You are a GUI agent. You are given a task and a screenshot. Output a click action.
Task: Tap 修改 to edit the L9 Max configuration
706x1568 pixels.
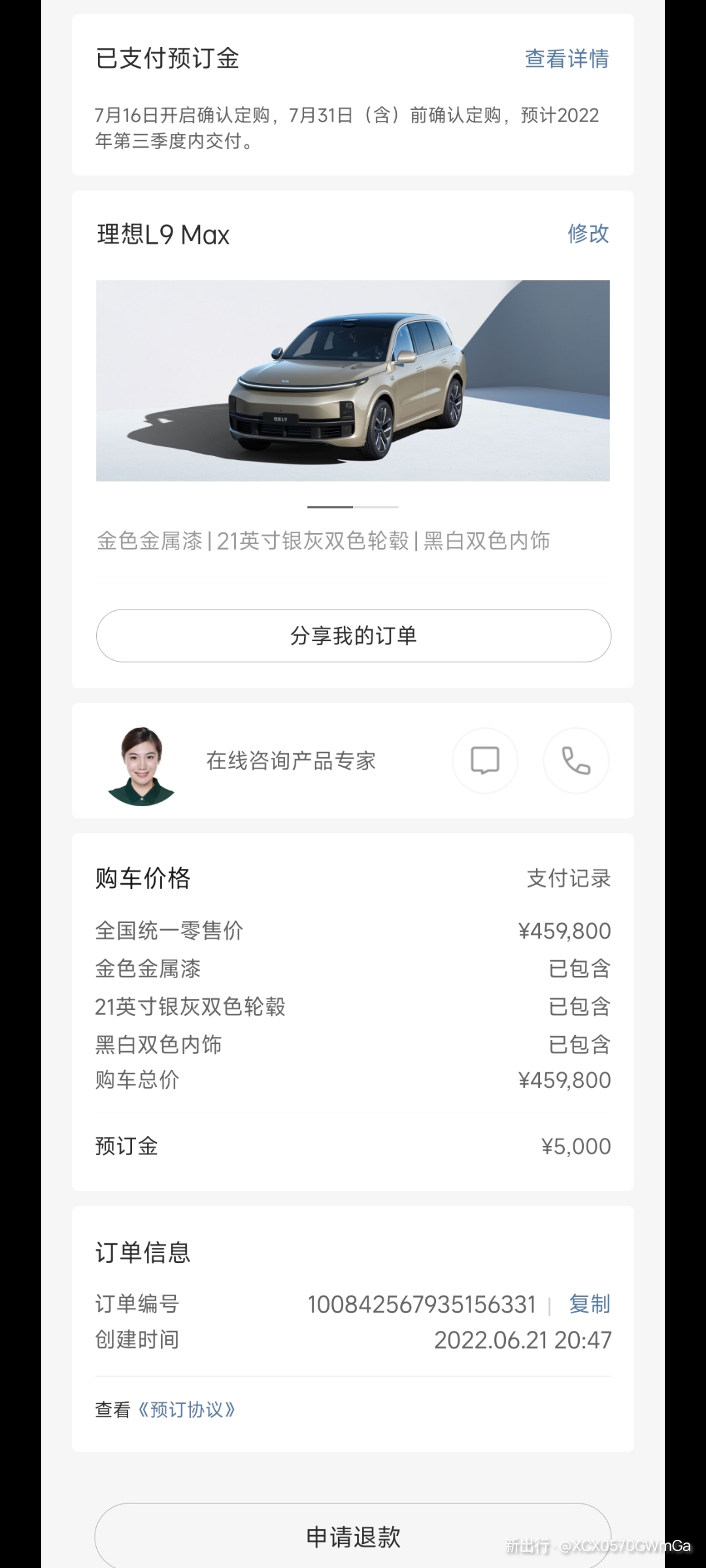[588, 233]
